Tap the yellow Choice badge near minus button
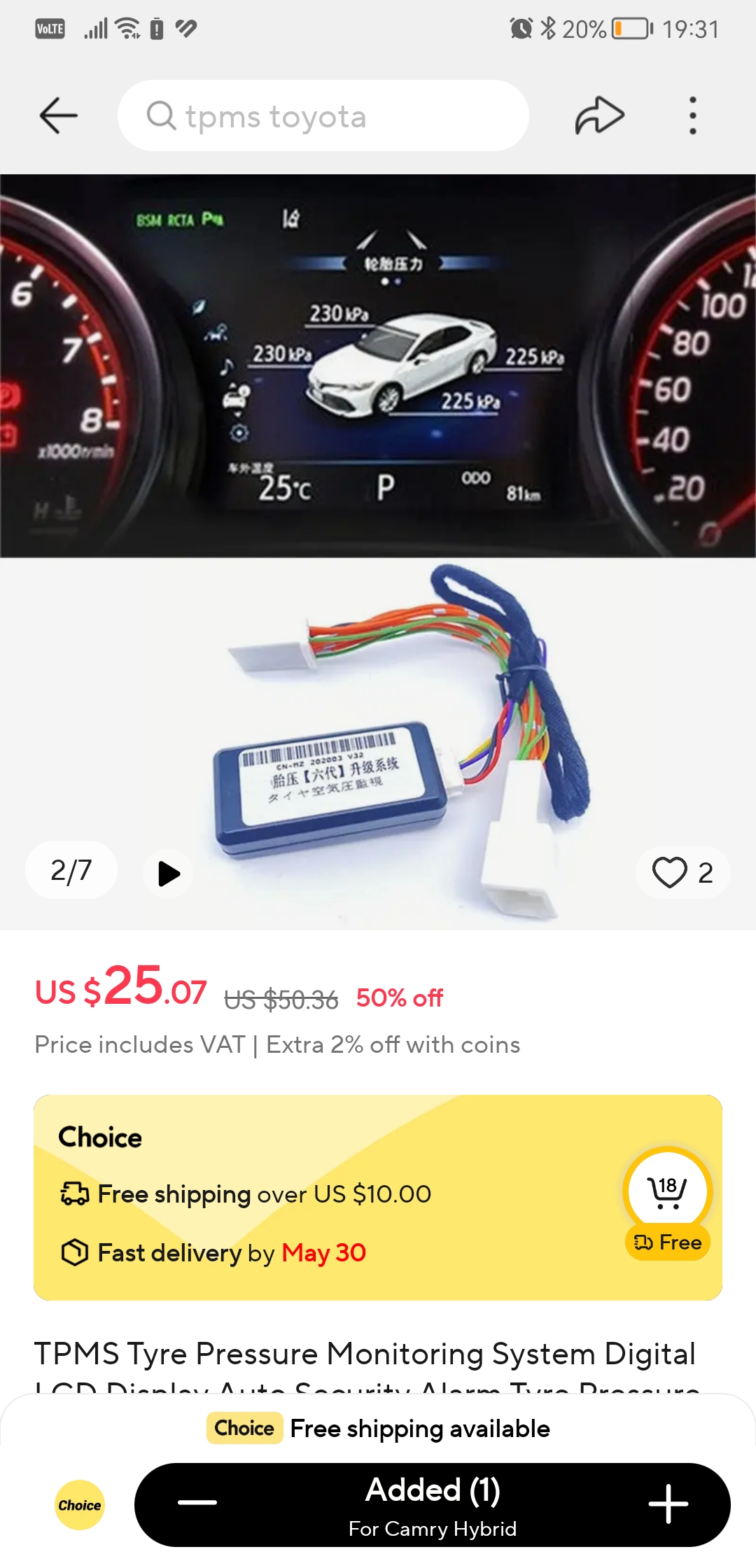This screenshot has height=1568, width=756. [x=79, y=1504]
